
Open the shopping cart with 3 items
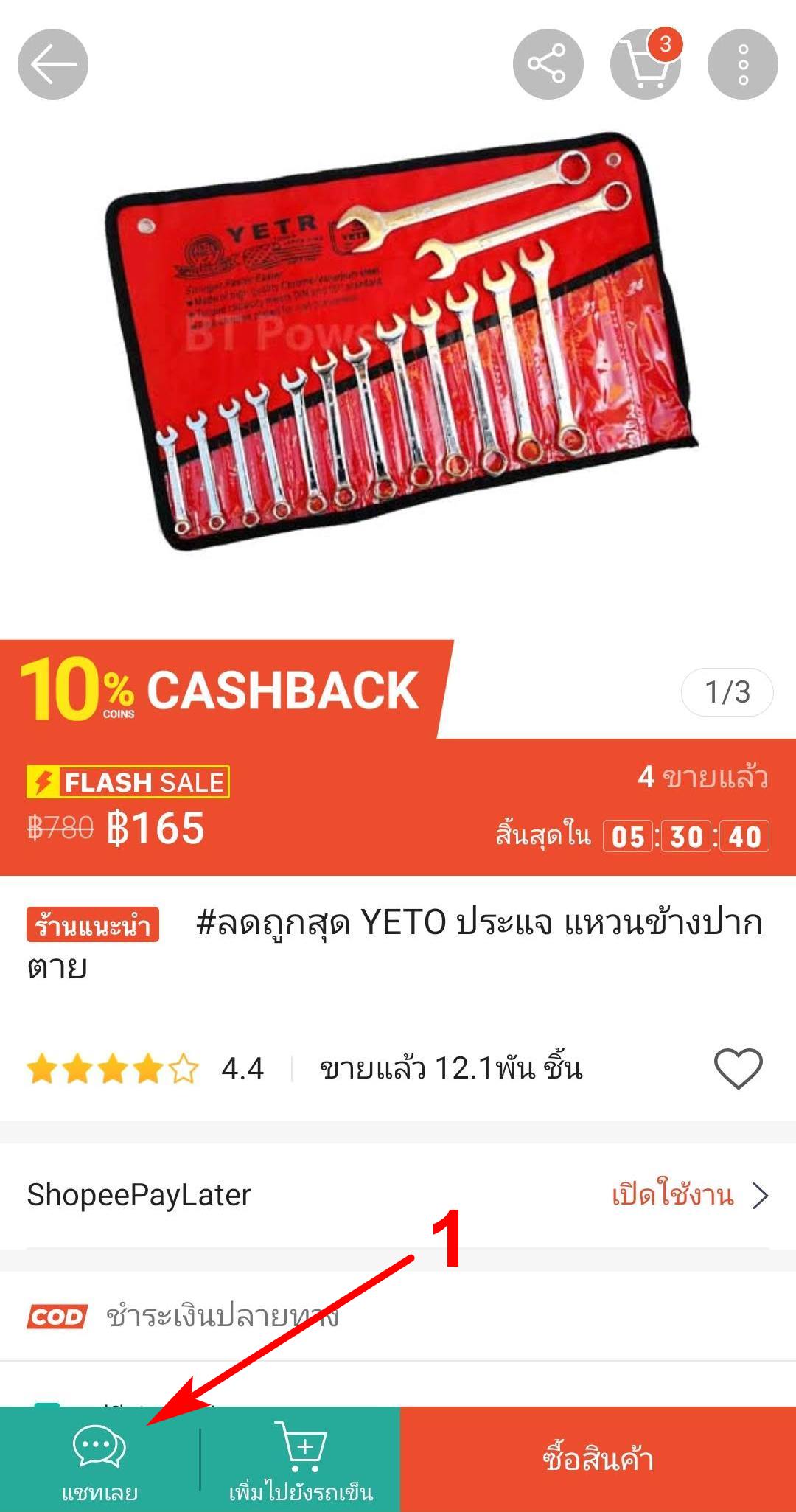click(645, 64)
